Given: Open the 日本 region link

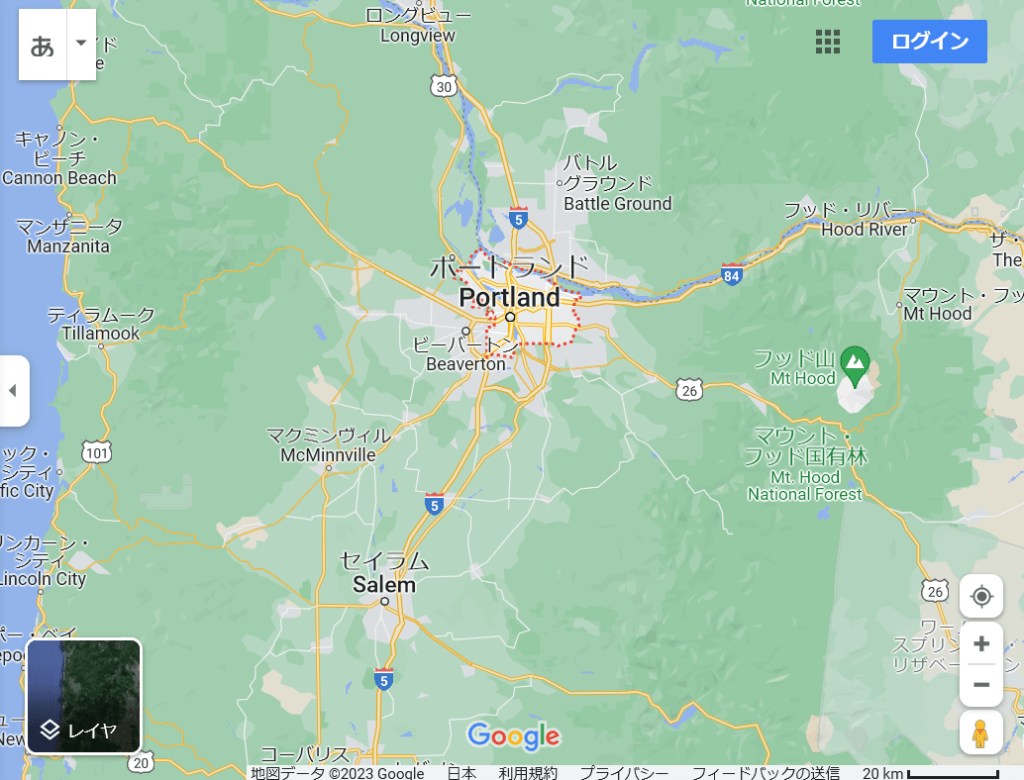Looking at the screenshot, I should (461, 773).
